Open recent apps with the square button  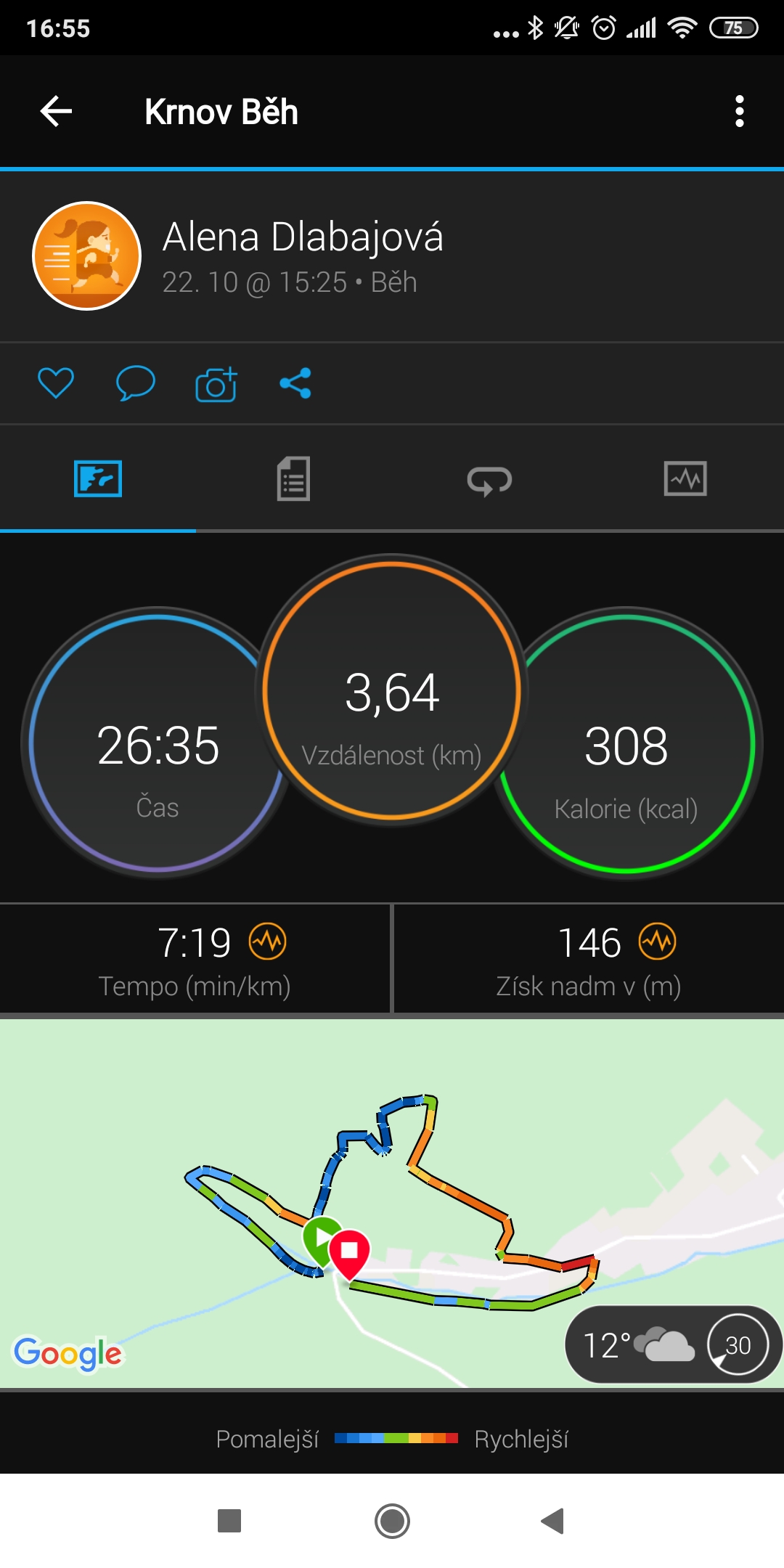click(229, 1521)
